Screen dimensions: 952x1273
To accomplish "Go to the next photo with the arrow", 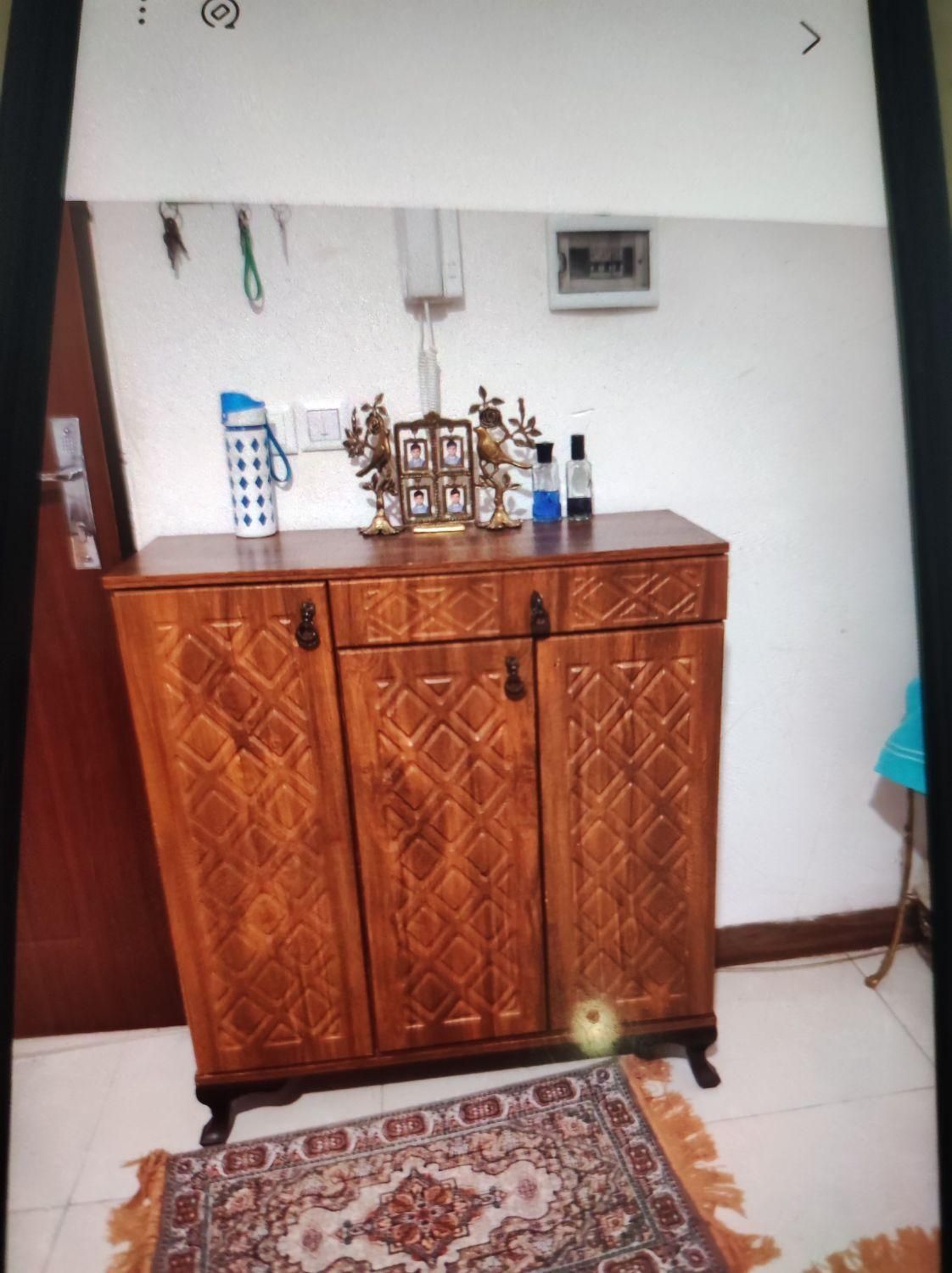I will pyautogui.click(x=810, y=38).
